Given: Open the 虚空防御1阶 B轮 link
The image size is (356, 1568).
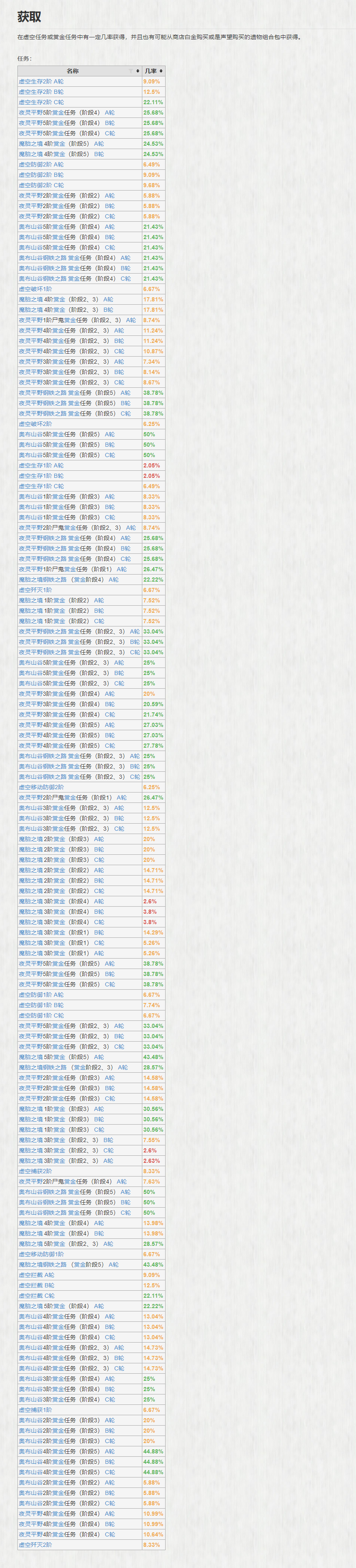Looking at the screenshot, I should 41,1005.
